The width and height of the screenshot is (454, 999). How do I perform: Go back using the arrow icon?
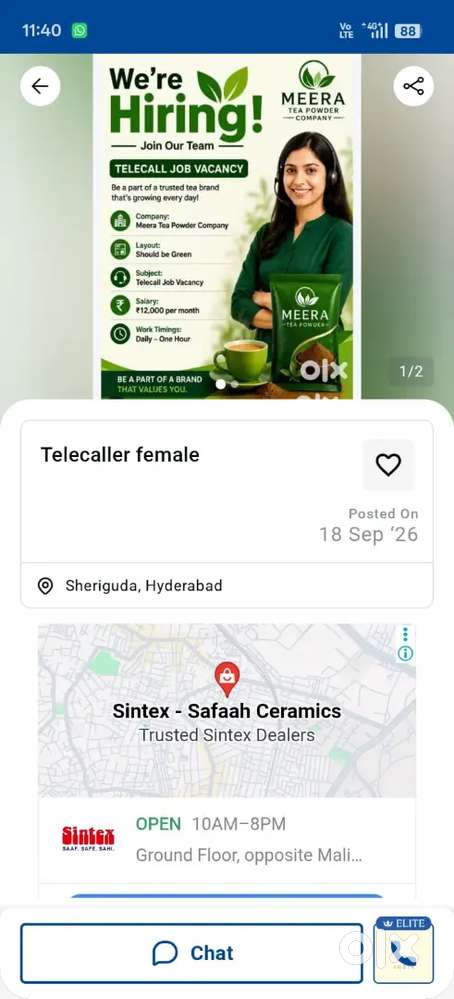[x=40, y=86]
